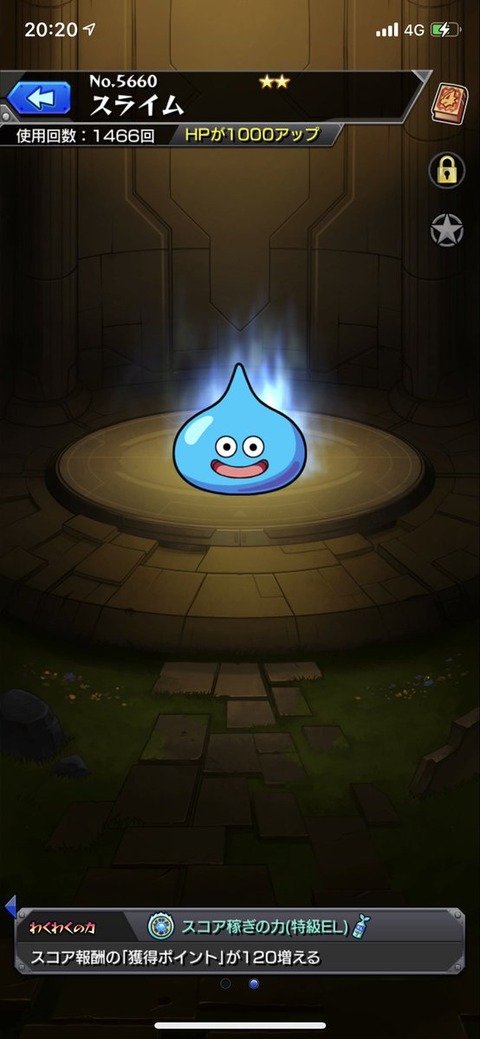
Task: Select the first page indicator dot
Action: (x=225, y=983)
